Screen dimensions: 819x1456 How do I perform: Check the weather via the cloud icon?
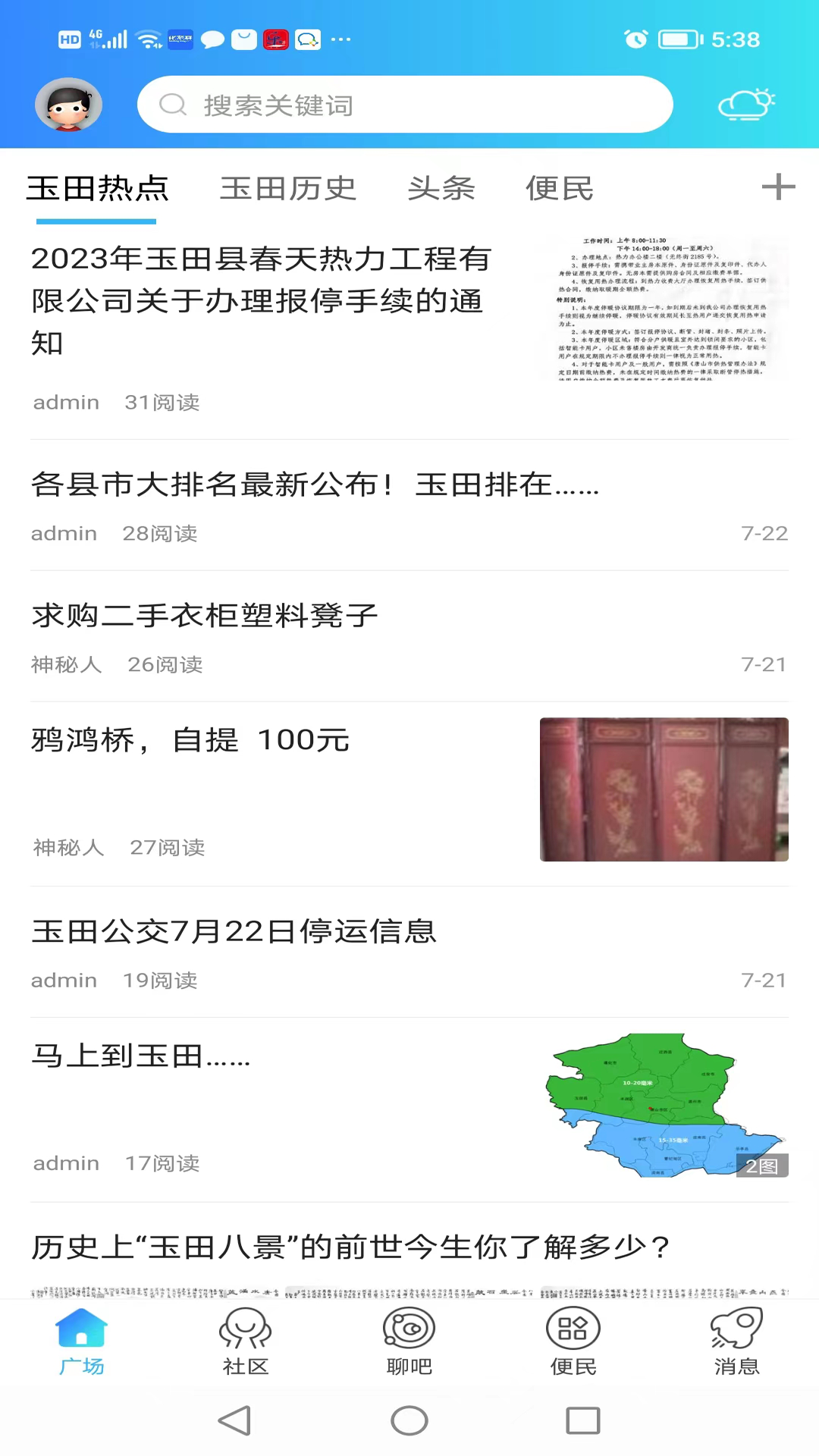click(x=746, y=105)
